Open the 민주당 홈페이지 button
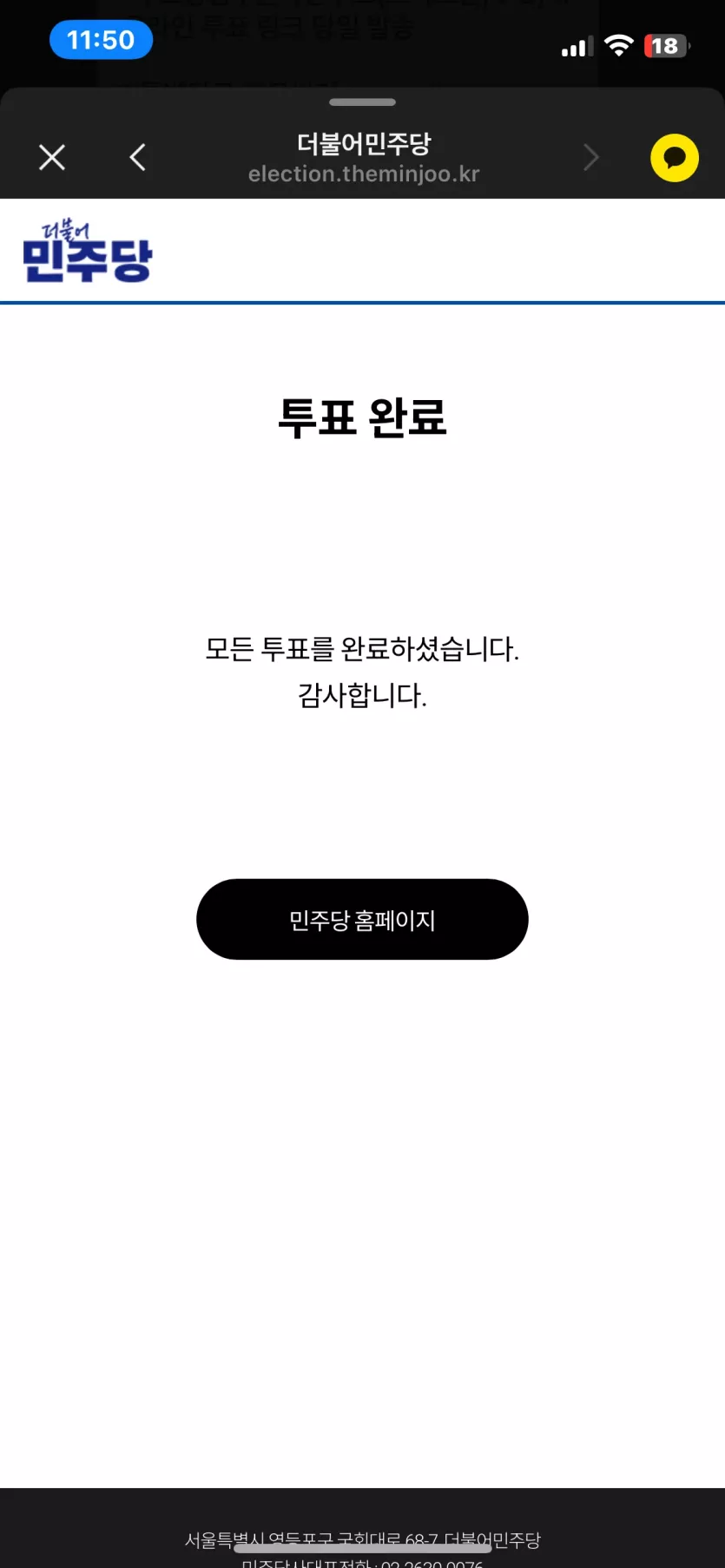The width and height of the screenshot is (725, 1568). coord(362,919)
